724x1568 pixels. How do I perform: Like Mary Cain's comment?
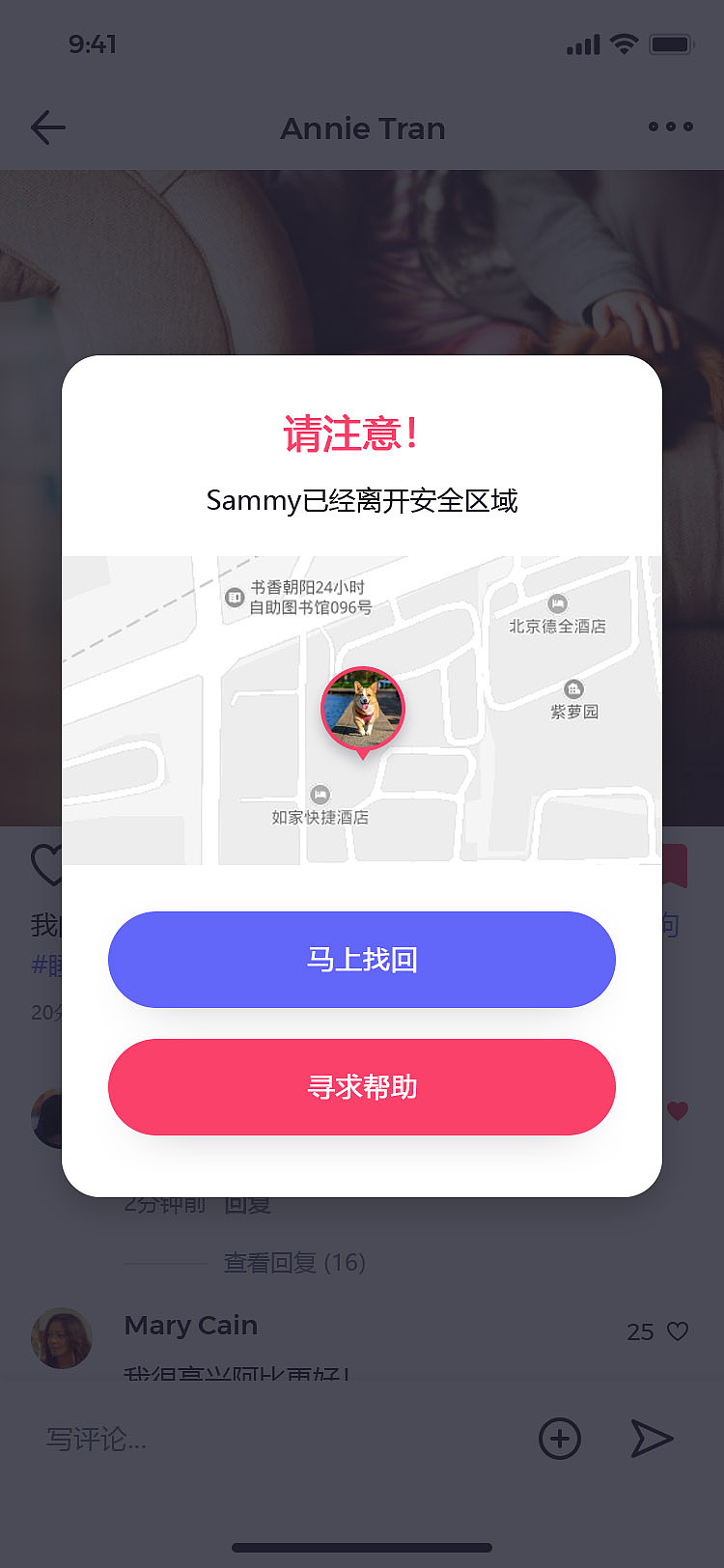coord(678,1331)
